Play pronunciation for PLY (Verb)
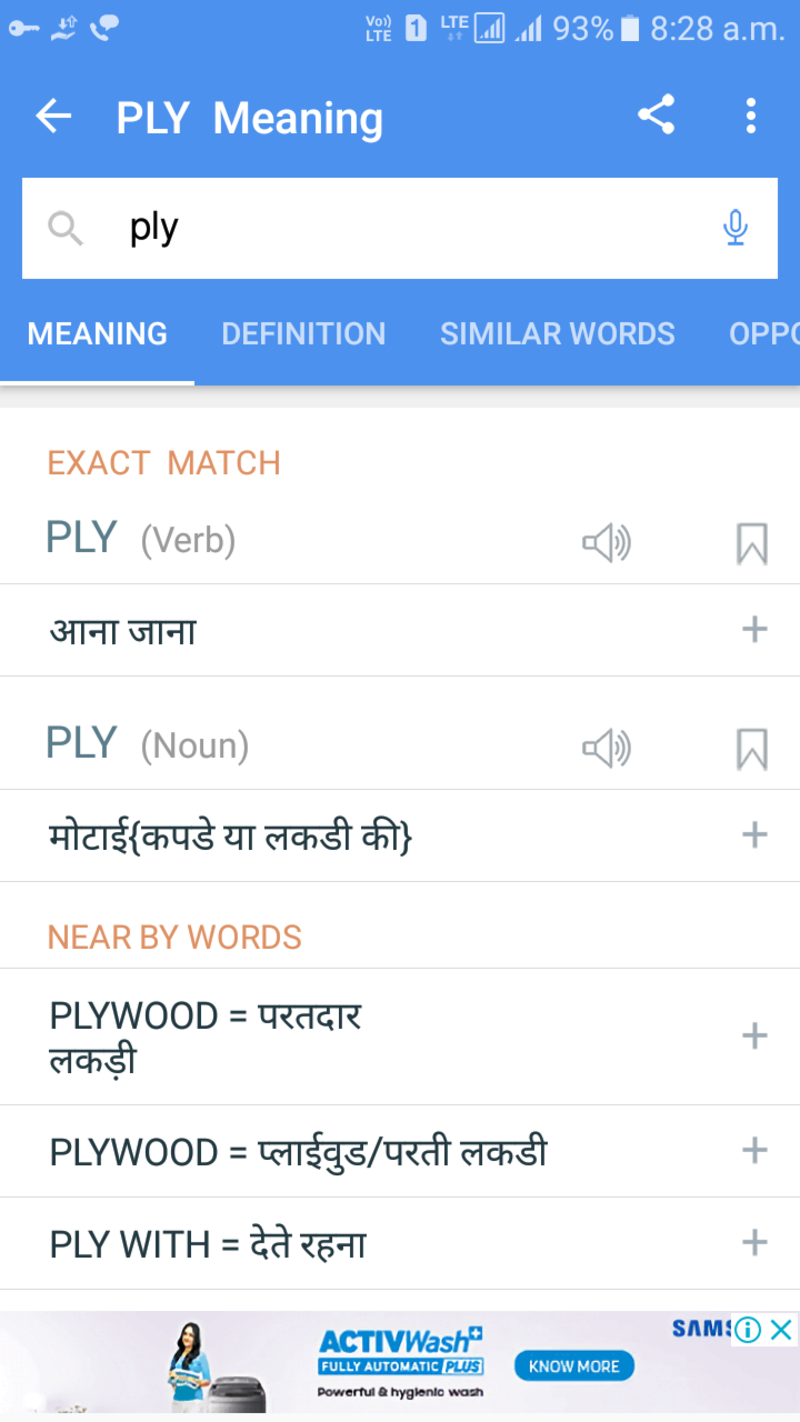Screen dimensions: 800x1422 [606, 543]
